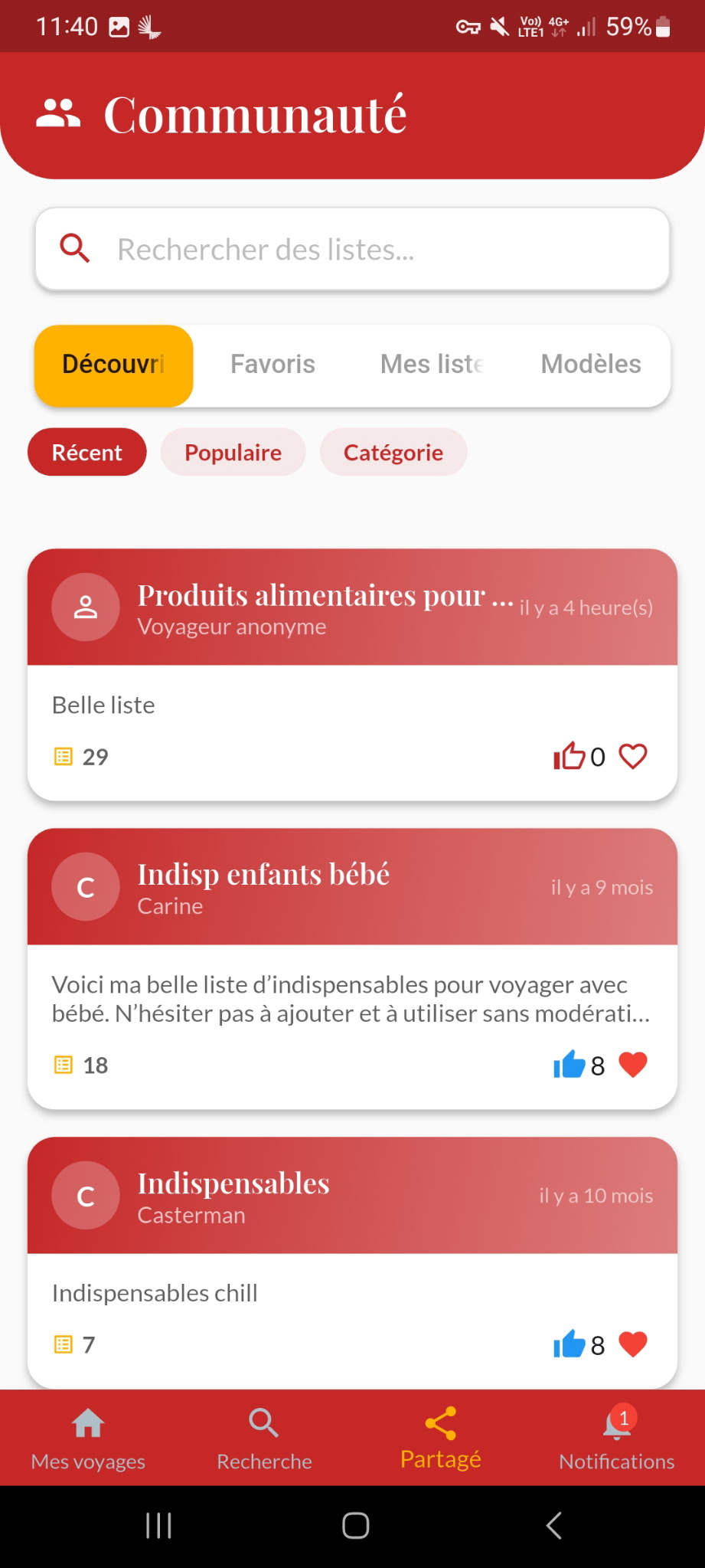Switch sorting to Populaire
The width and height of the screenshot is (705, 1568).
click(x=233, y=452)
